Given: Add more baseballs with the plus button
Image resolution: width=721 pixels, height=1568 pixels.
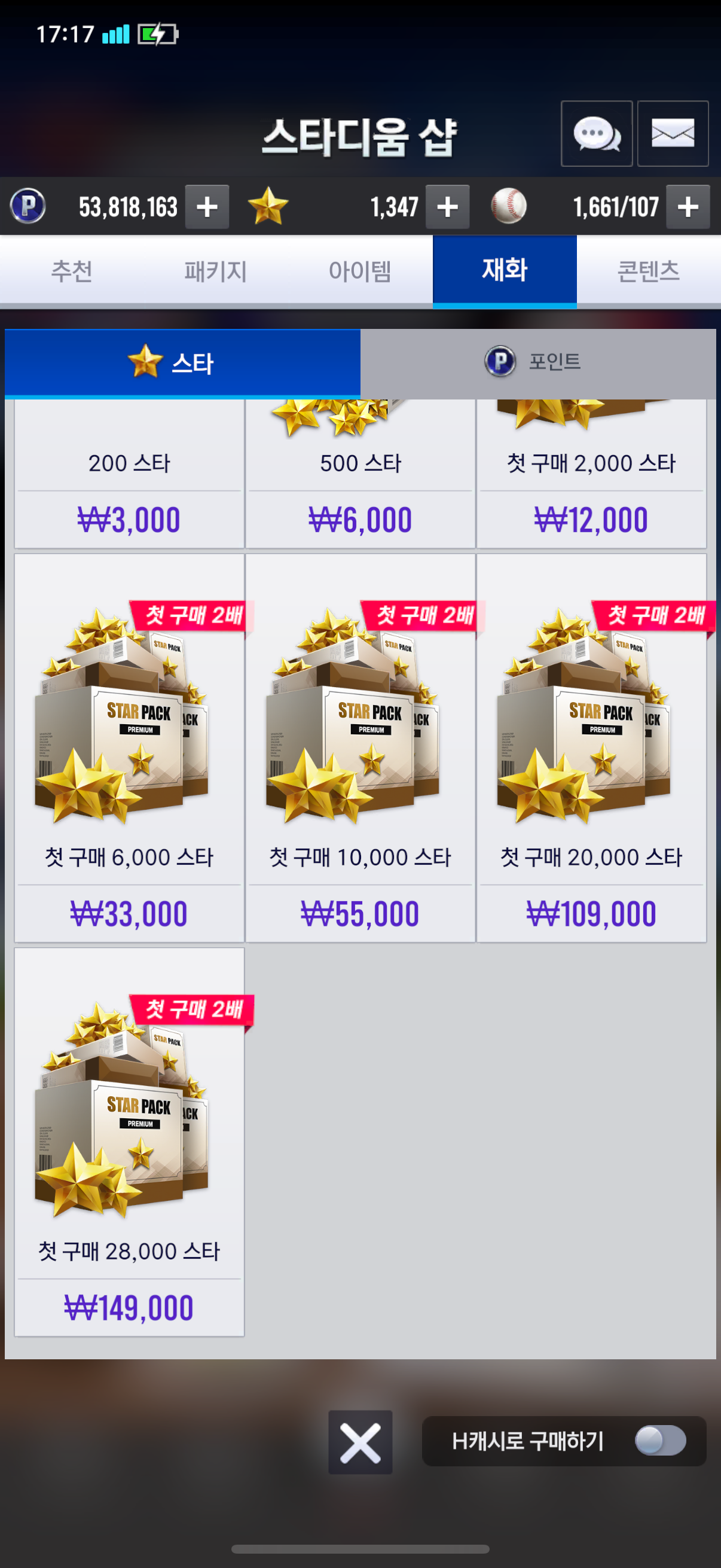Looking at the screenshot, I should click(688, 207).
